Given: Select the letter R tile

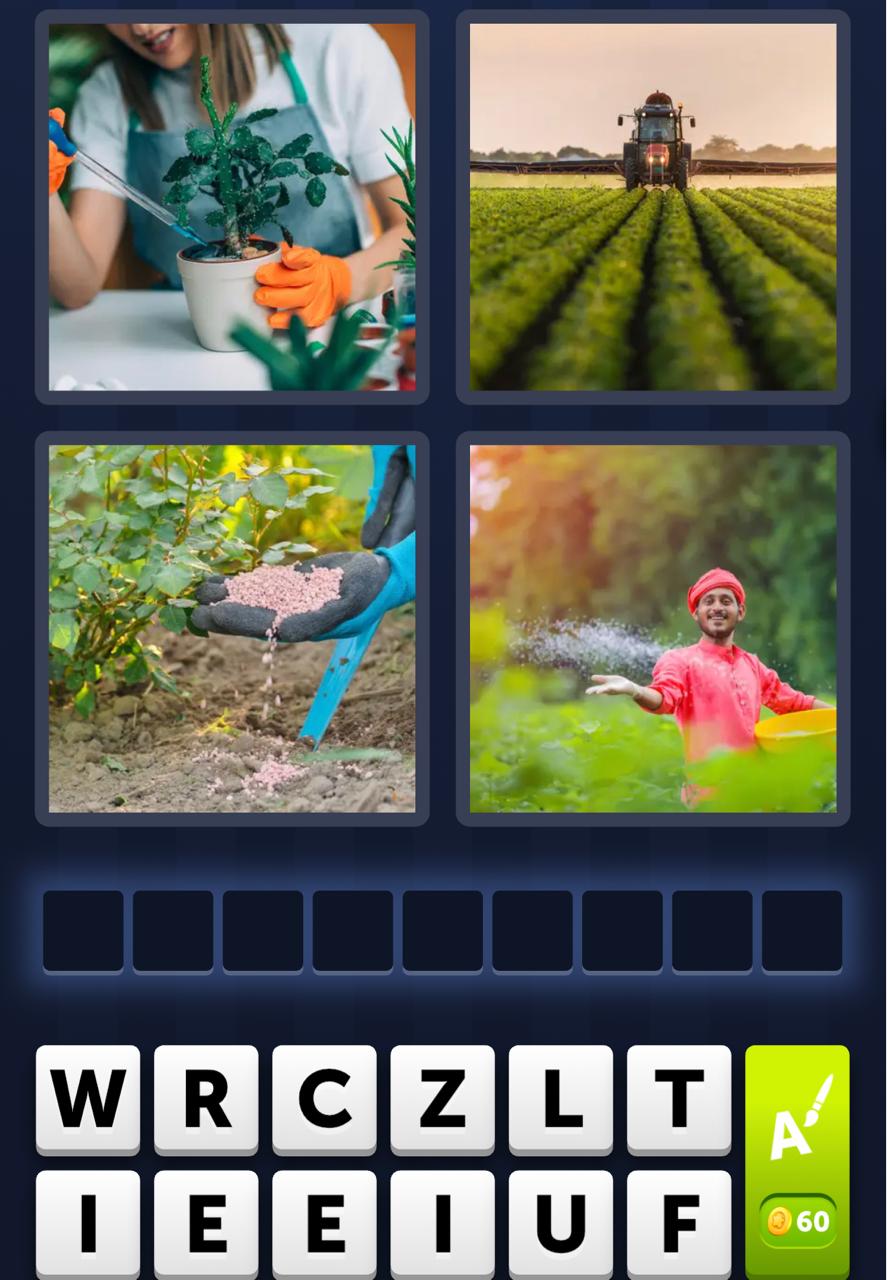Looking at the screenshot, I should coord(204,1100).
